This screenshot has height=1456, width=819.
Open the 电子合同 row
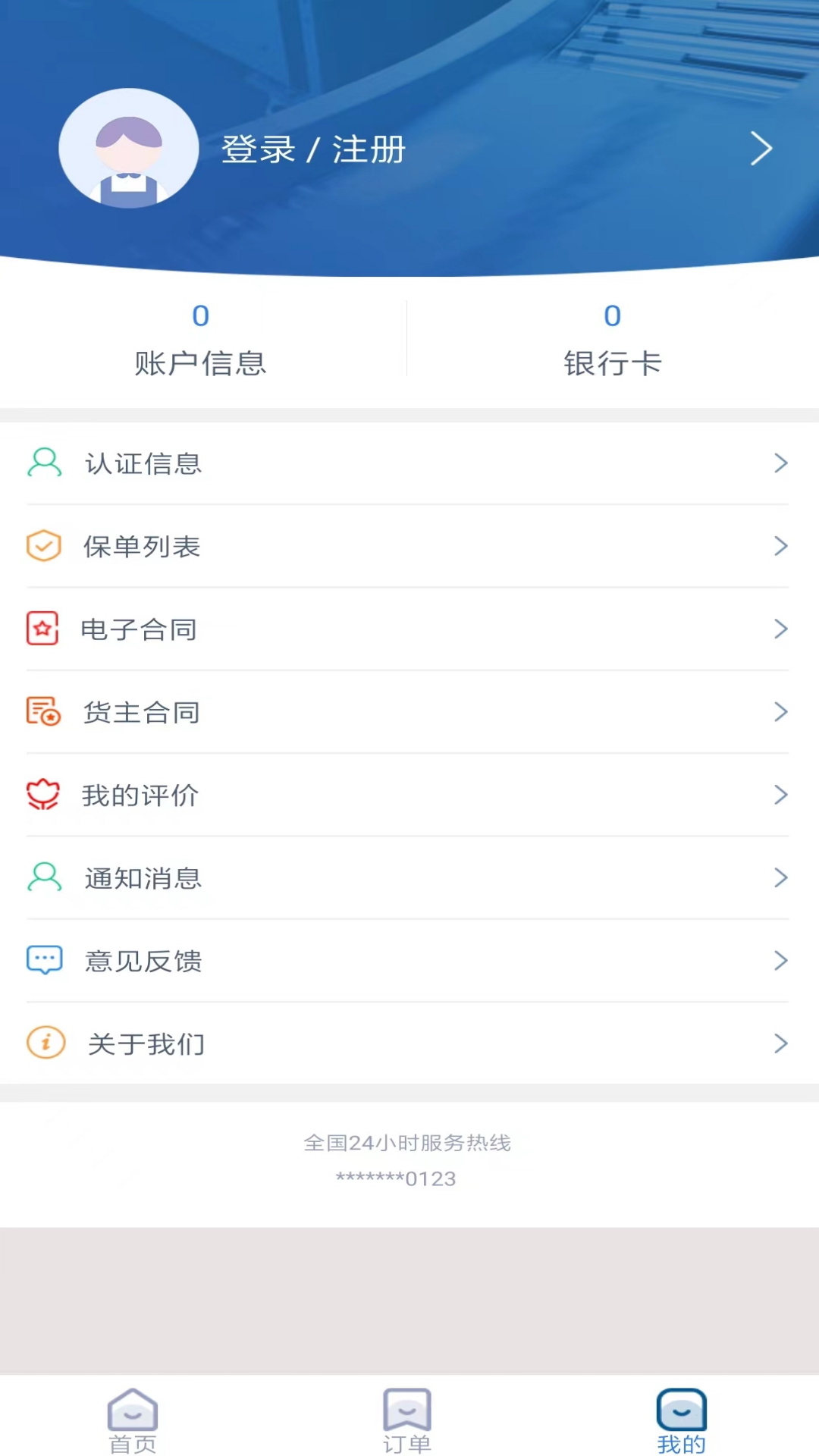[408, 629]
